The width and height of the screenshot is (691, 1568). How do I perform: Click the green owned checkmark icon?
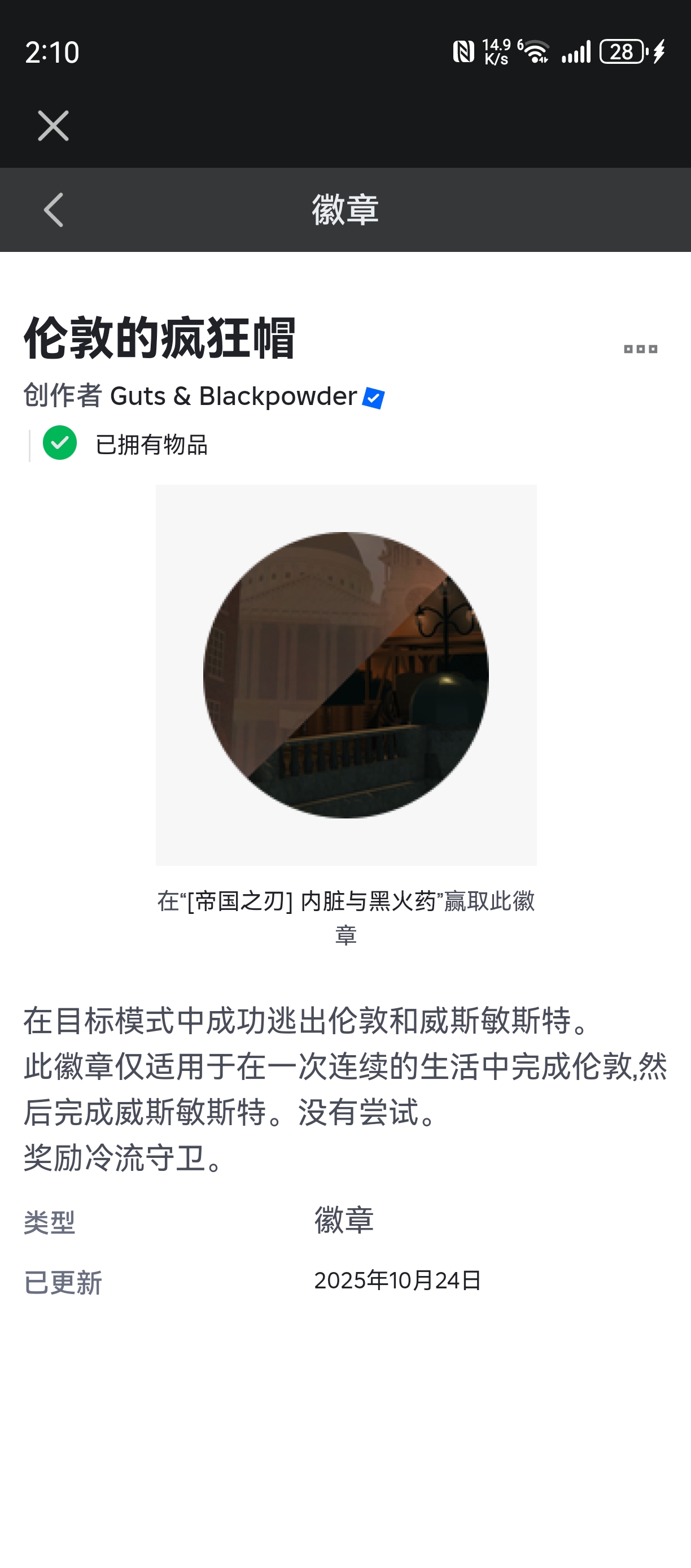pos(60,445)
